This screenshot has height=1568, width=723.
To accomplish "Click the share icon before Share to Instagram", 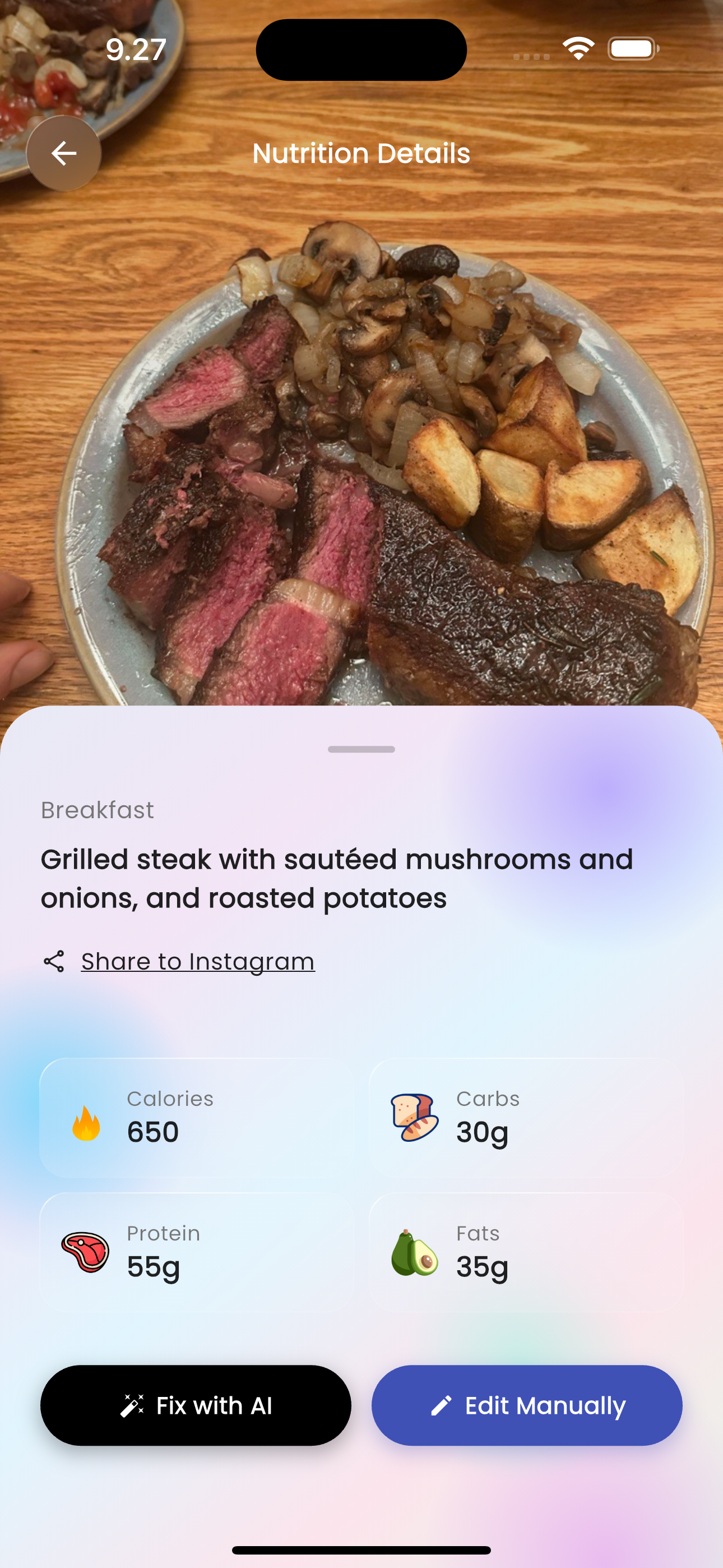I will [55, 960].
